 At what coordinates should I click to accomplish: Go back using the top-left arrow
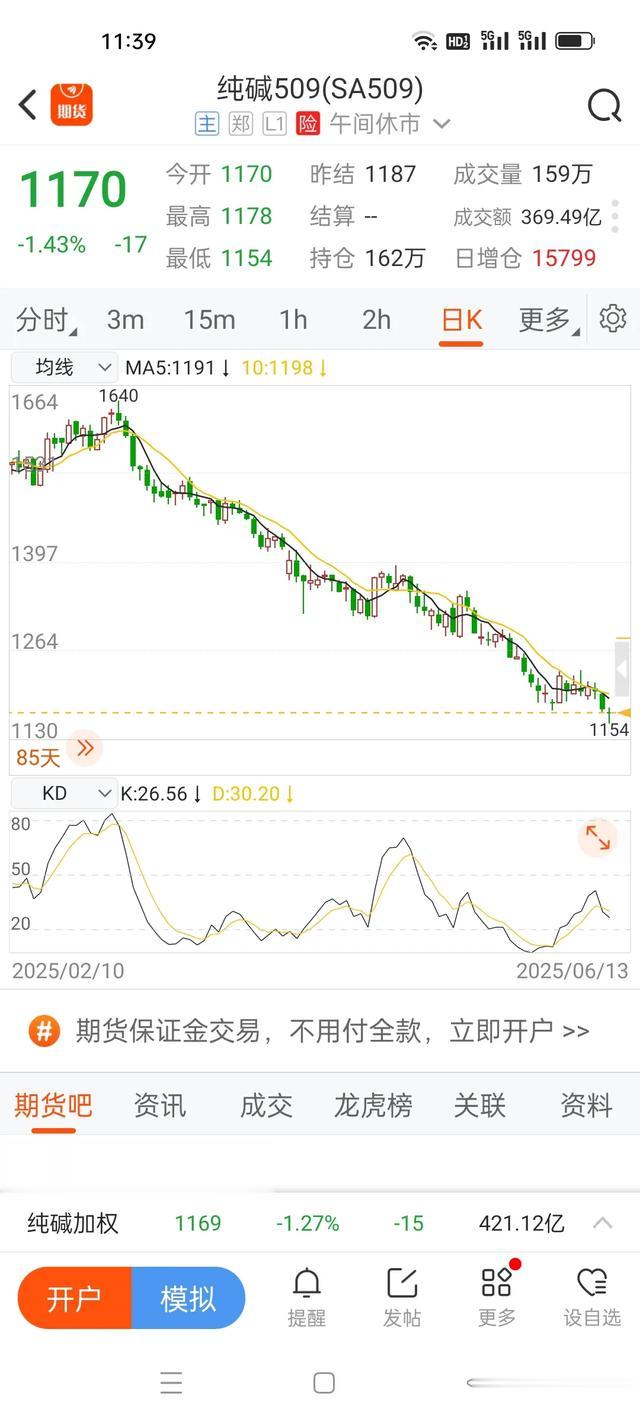coord(28,104)
